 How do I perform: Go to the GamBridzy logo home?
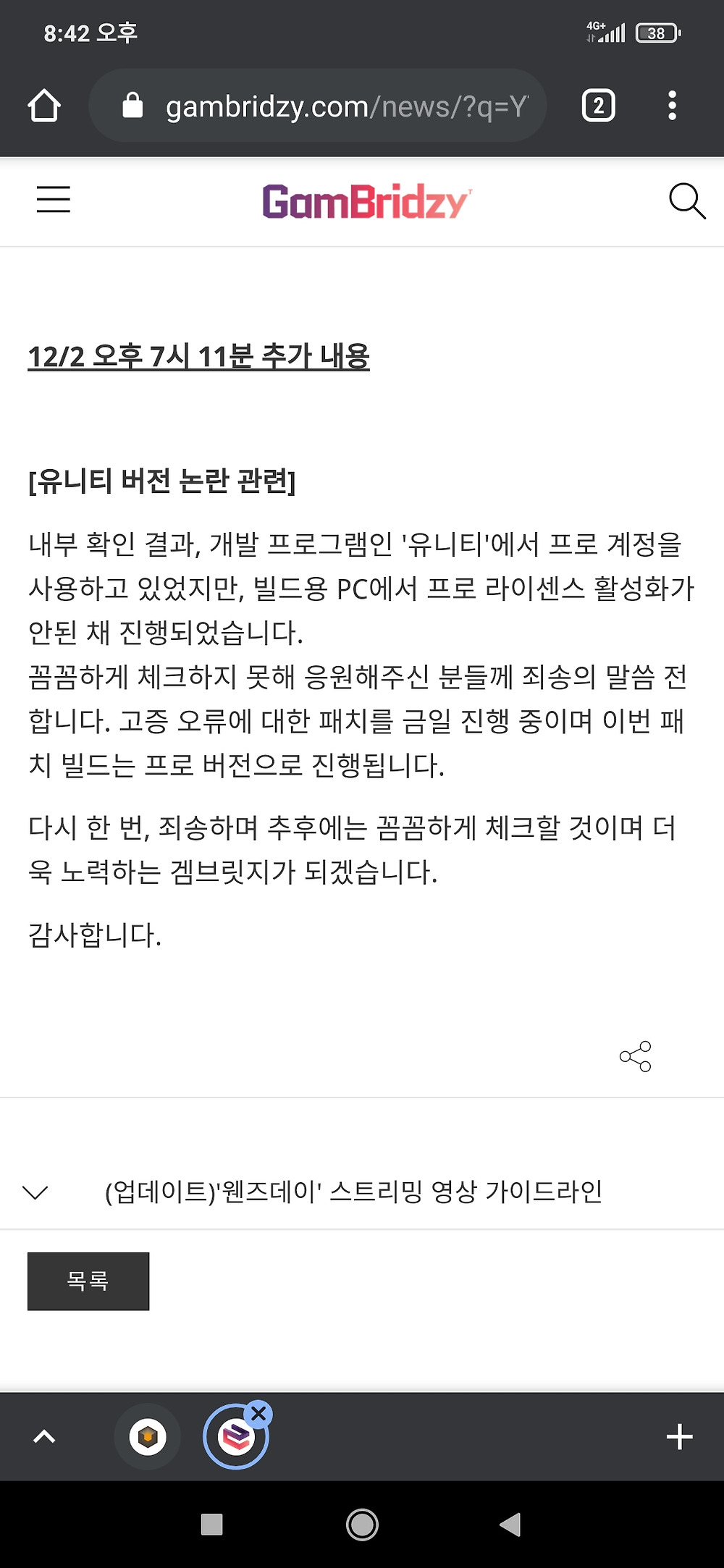(366, 202)
